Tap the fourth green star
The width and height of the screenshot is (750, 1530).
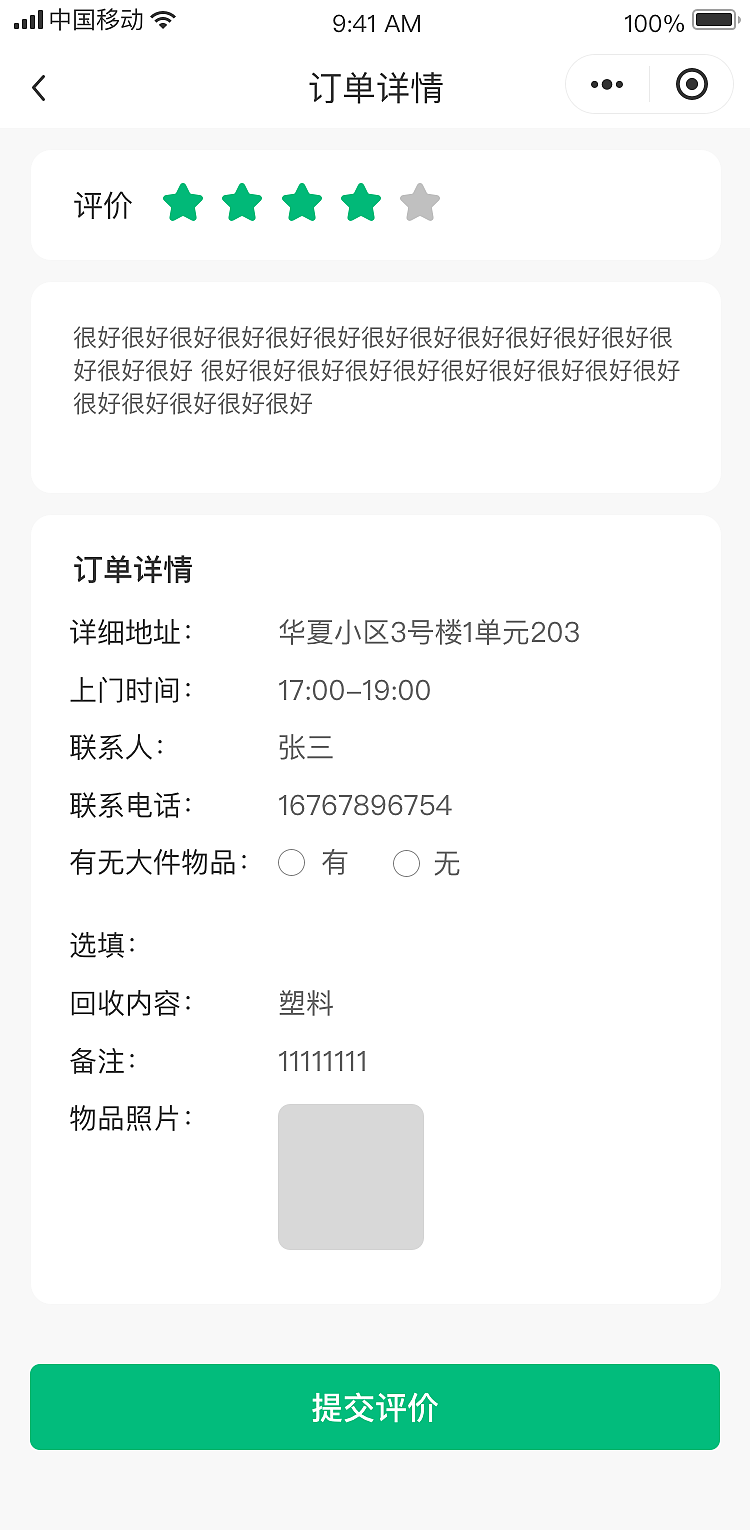point(360,203)
